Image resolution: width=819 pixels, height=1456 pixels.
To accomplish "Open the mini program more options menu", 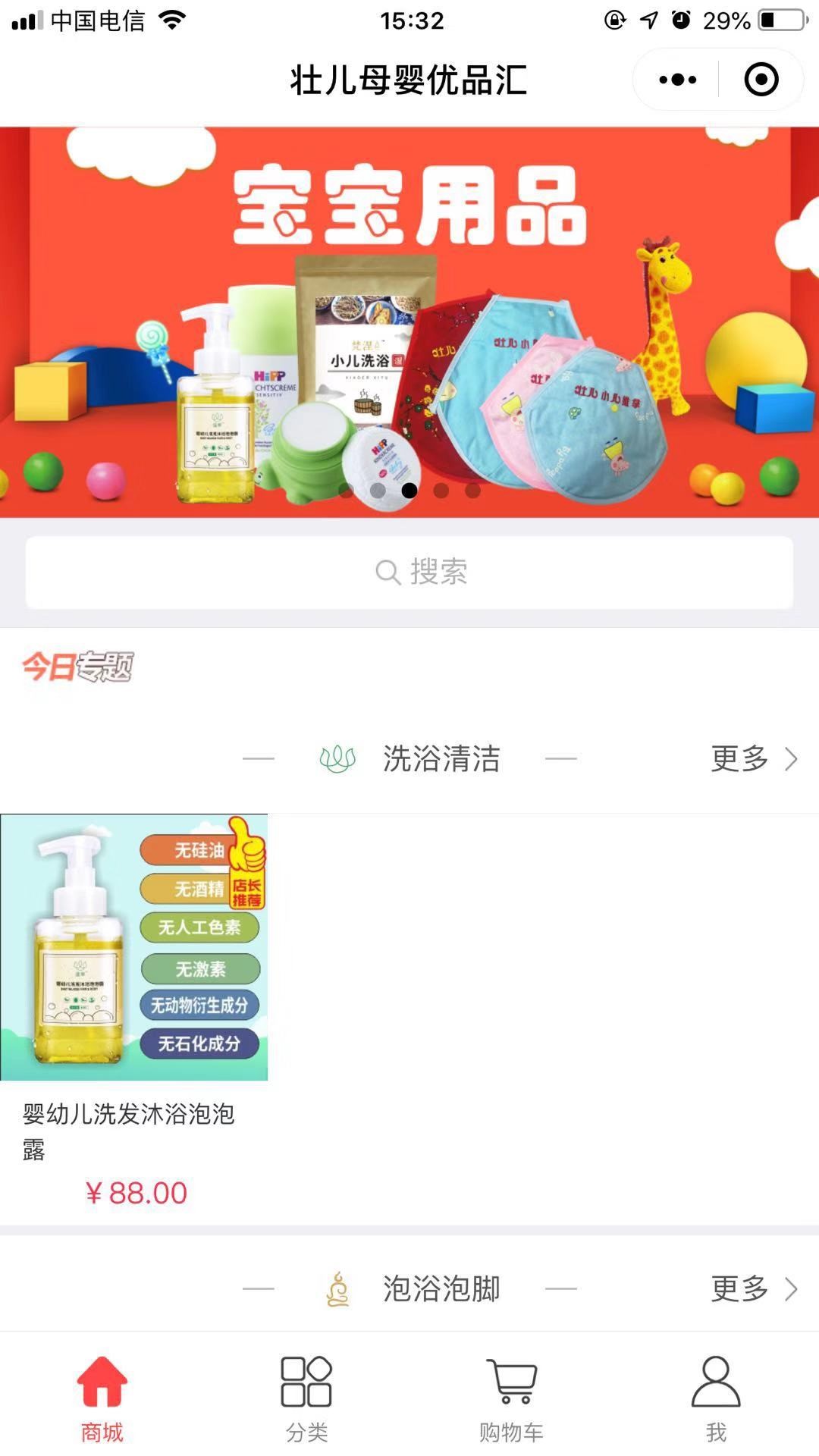I will click(x=677, y=80).
